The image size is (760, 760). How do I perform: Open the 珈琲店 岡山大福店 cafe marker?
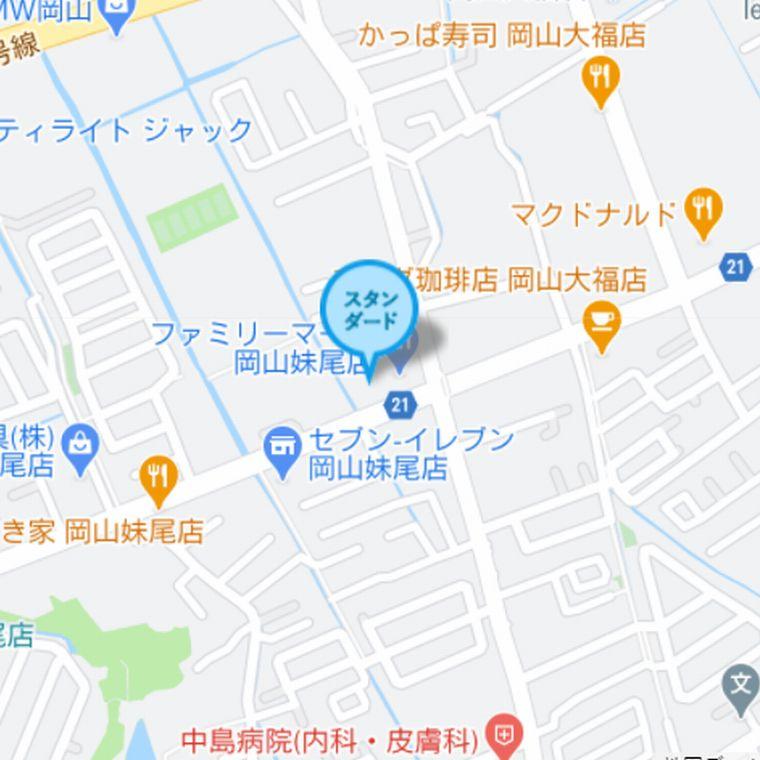pos(602,322)
